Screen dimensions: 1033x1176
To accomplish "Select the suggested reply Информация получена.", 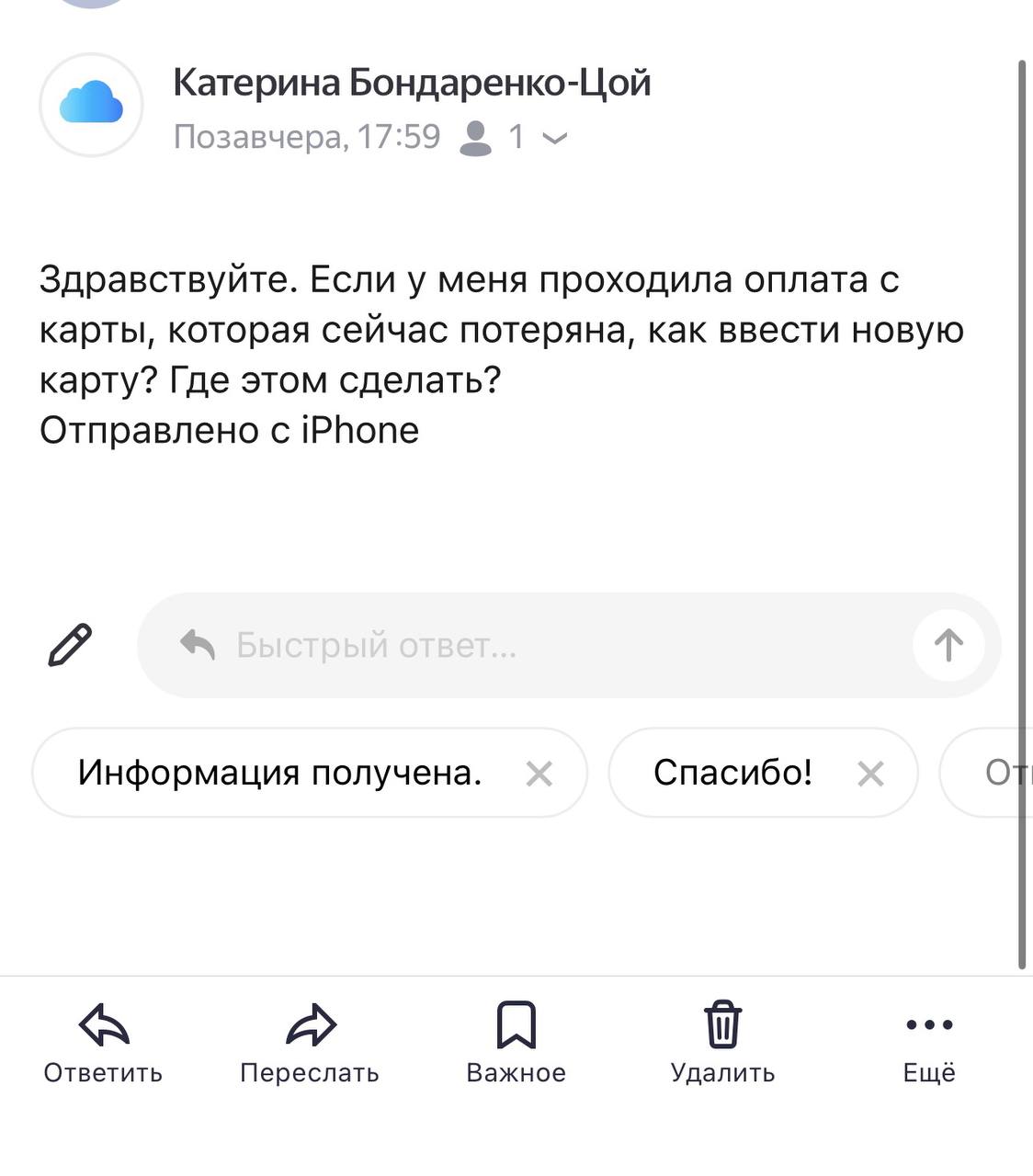I will point(279,773).
